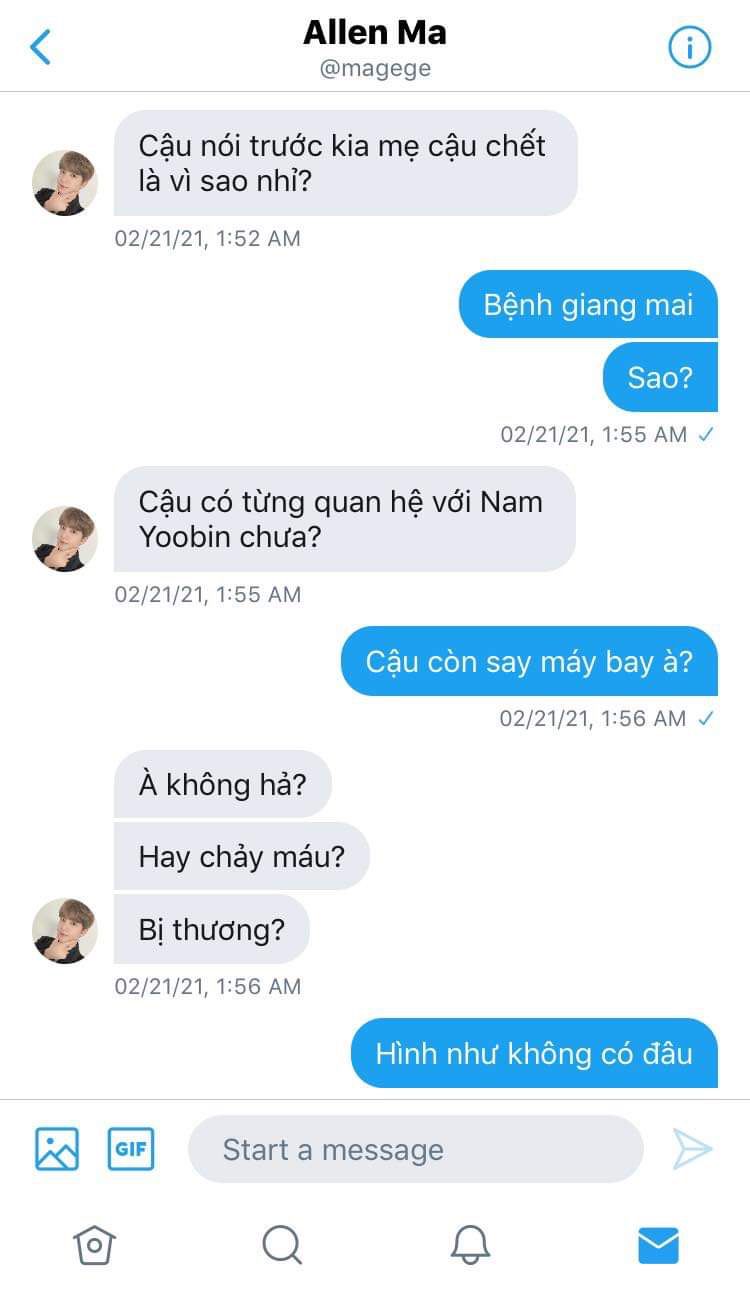This screenshot has width=750, height=1297.
Task: Open Allen Ma's profile from header name
Action: point(375,33)
